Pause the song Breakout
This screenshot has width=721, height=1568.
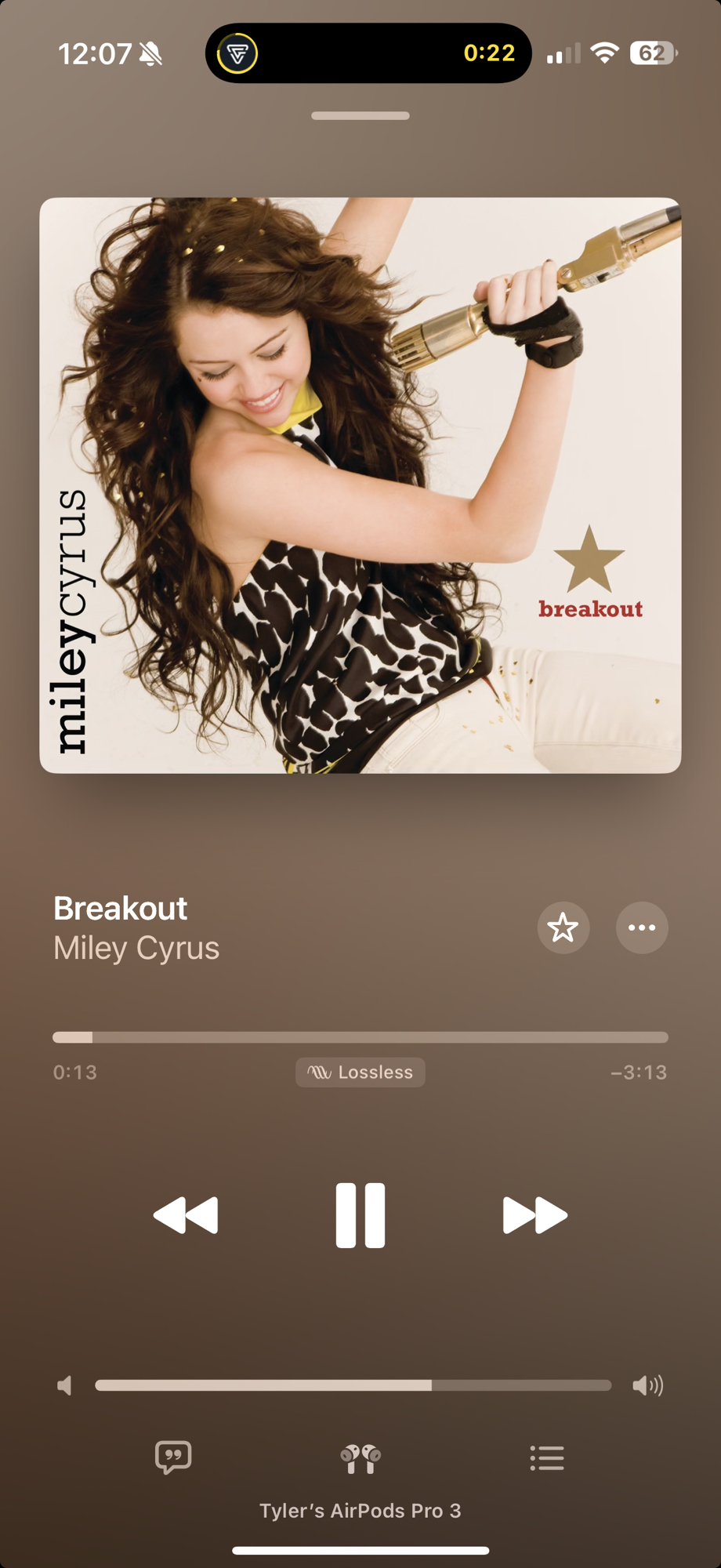(360, 1214)
